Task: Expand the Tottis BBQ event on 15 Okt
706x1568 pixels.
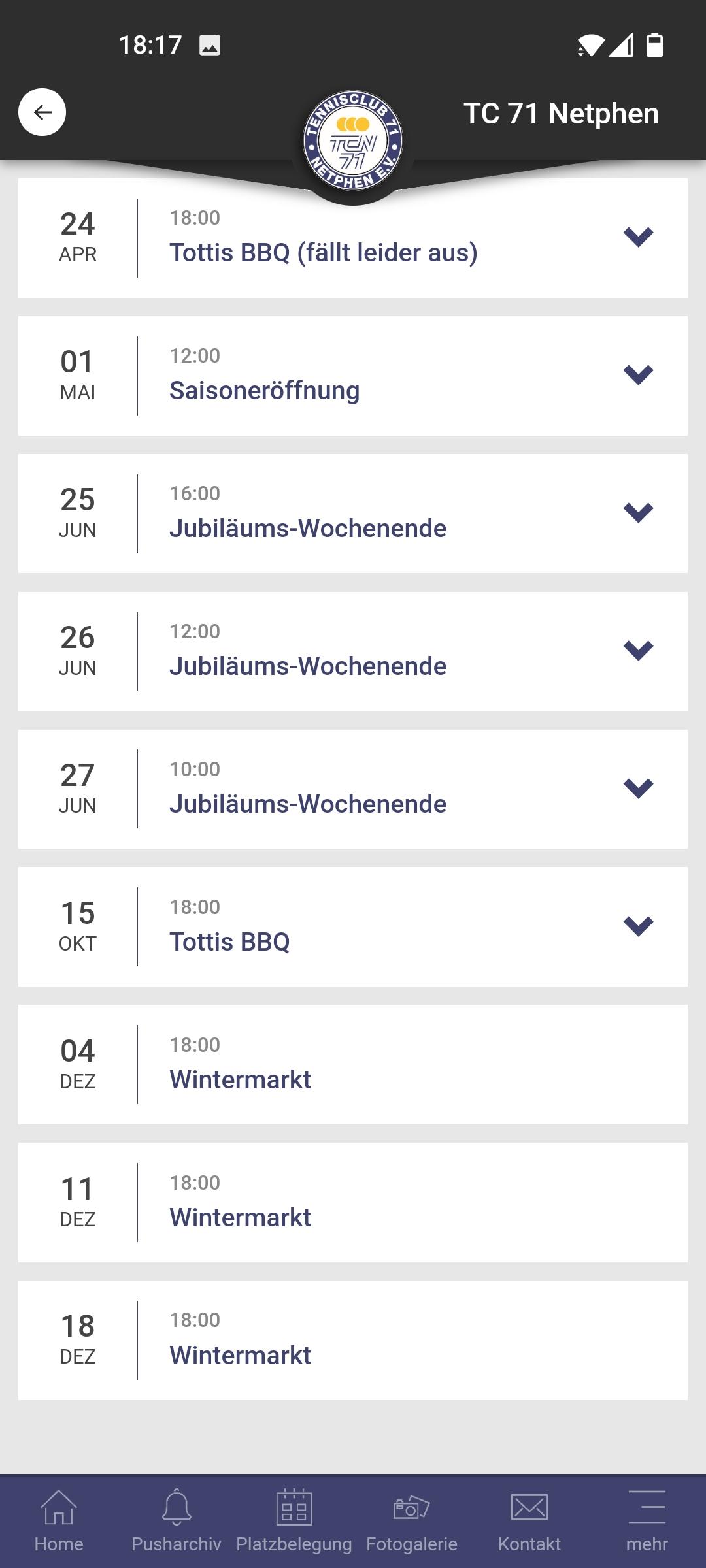Action: [x=638, y=926]
